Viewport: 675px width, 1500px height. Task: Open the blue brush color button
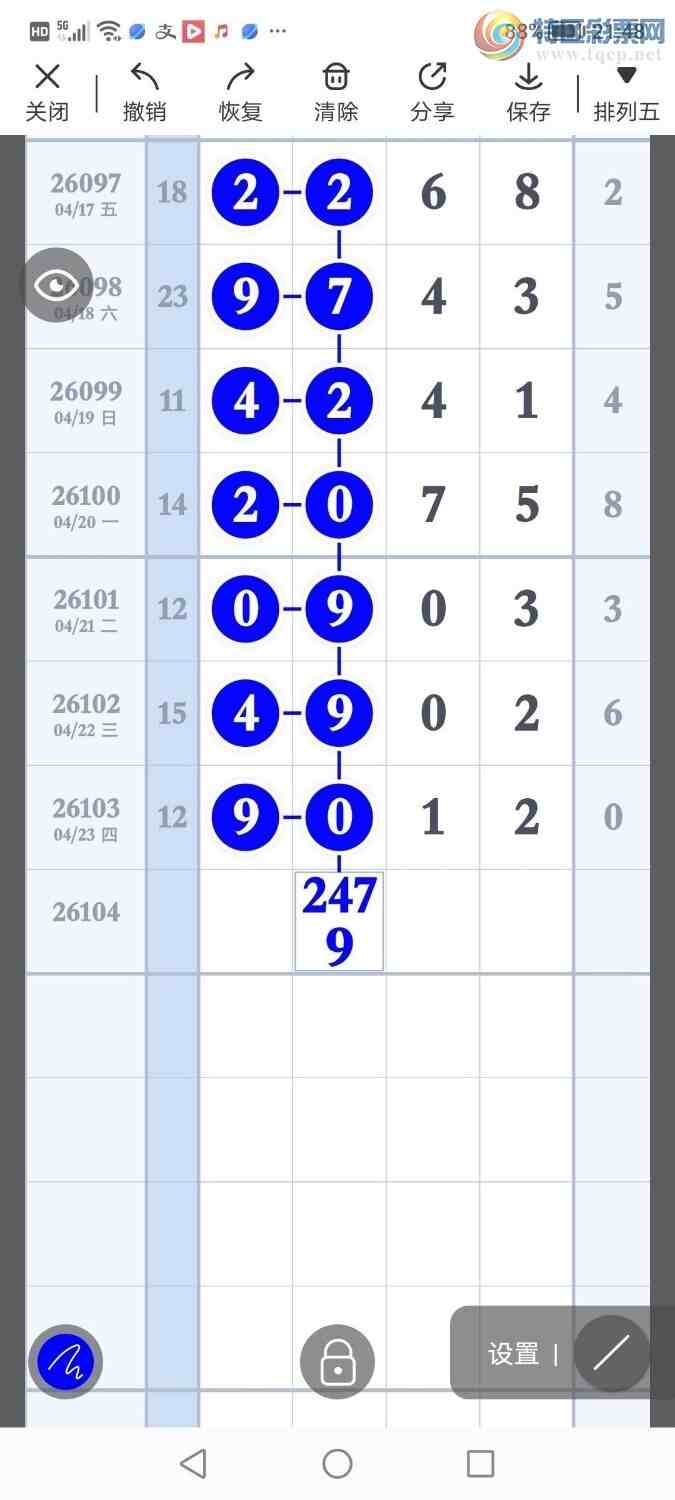(x=65, y=1361)
